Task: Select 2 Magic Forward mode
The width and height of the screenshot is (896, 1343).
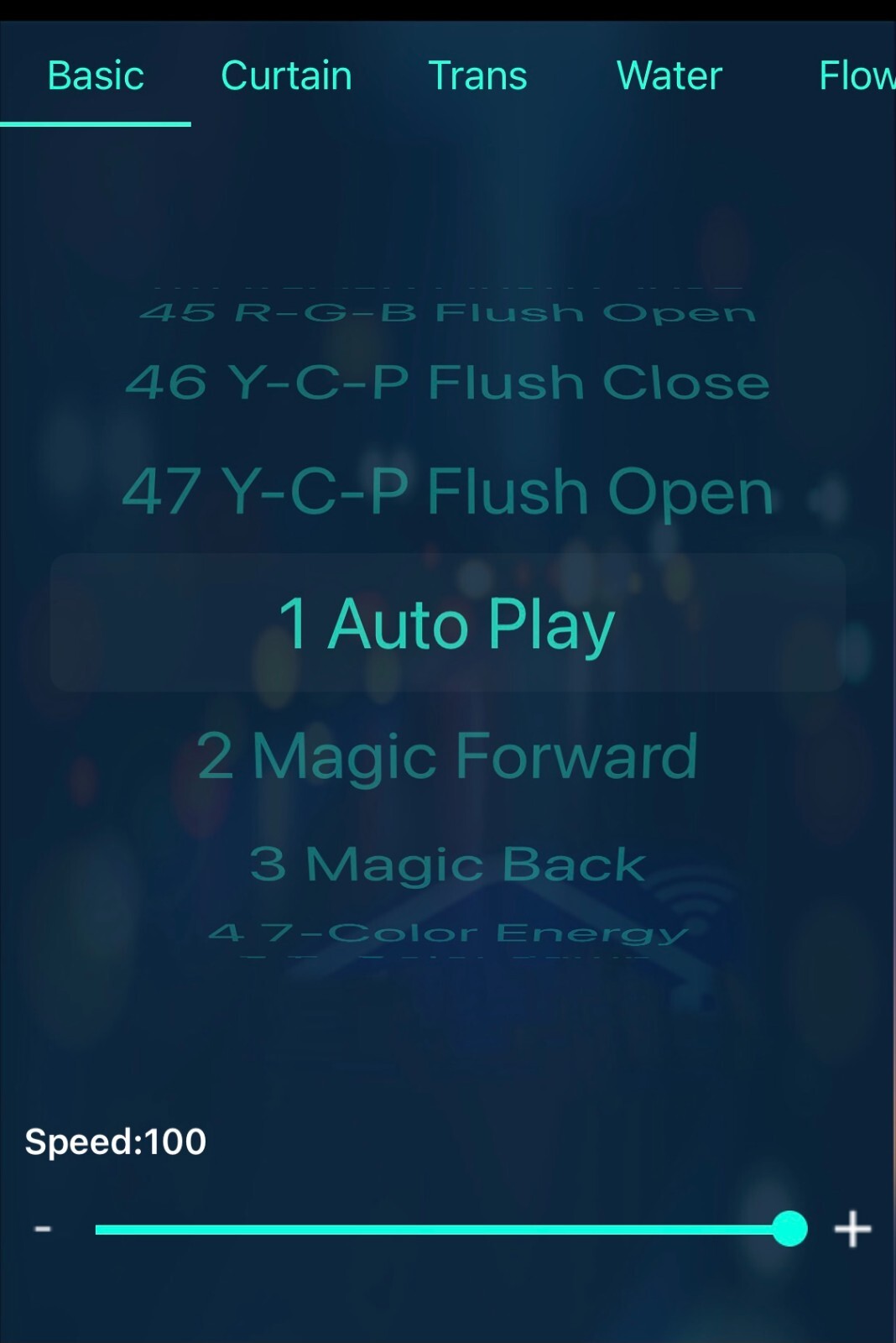Action: click(x=447, y=755)
